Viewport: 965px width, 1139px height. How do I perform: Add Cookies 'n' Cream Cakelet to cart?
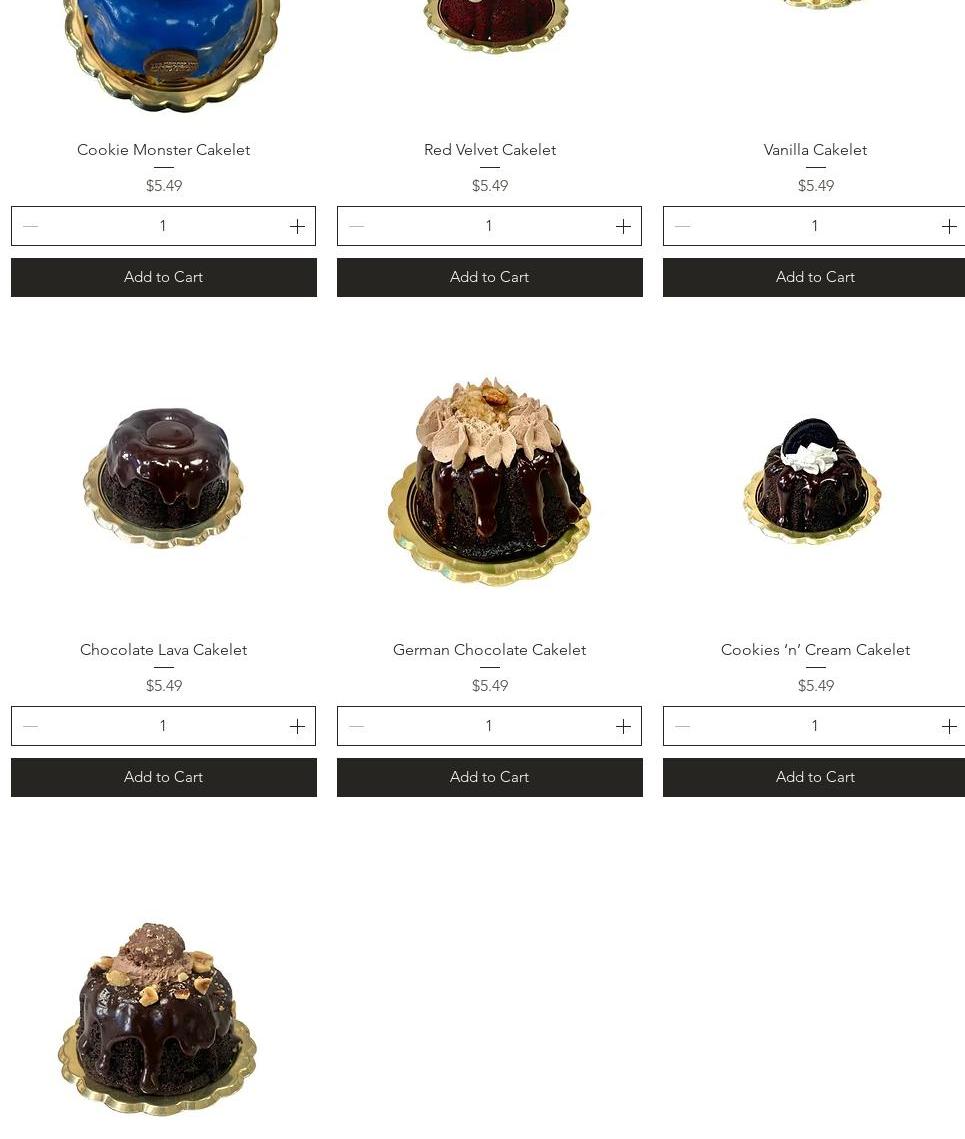coord(814,777)
